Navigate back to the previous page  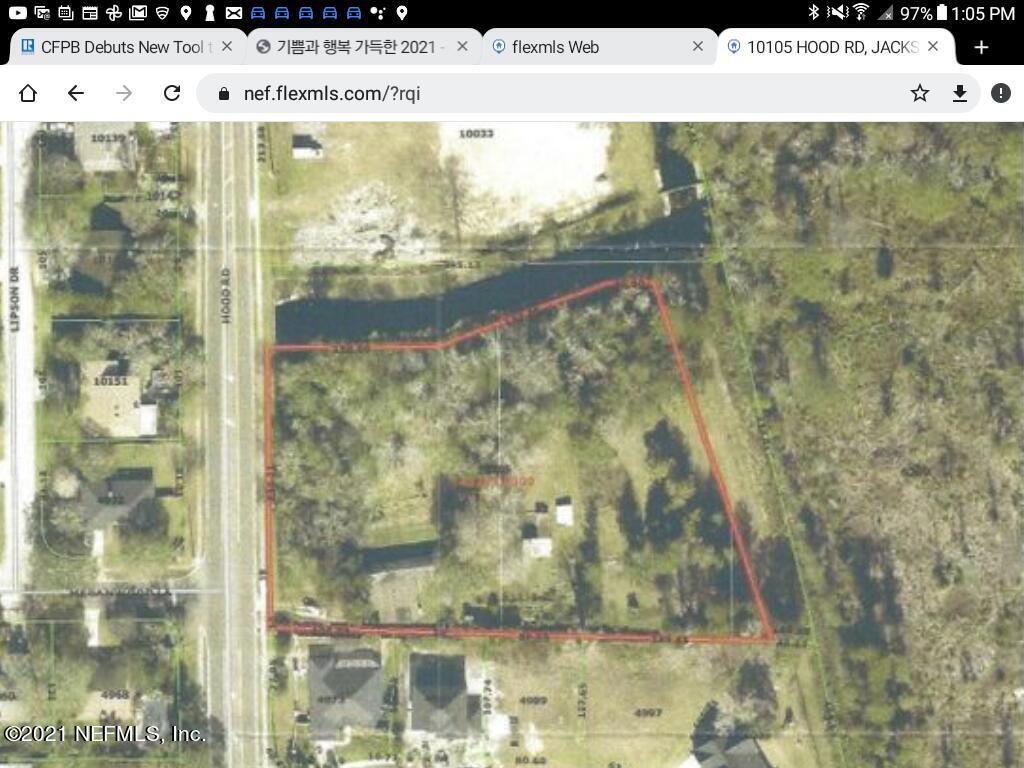[x=76, y=93]
